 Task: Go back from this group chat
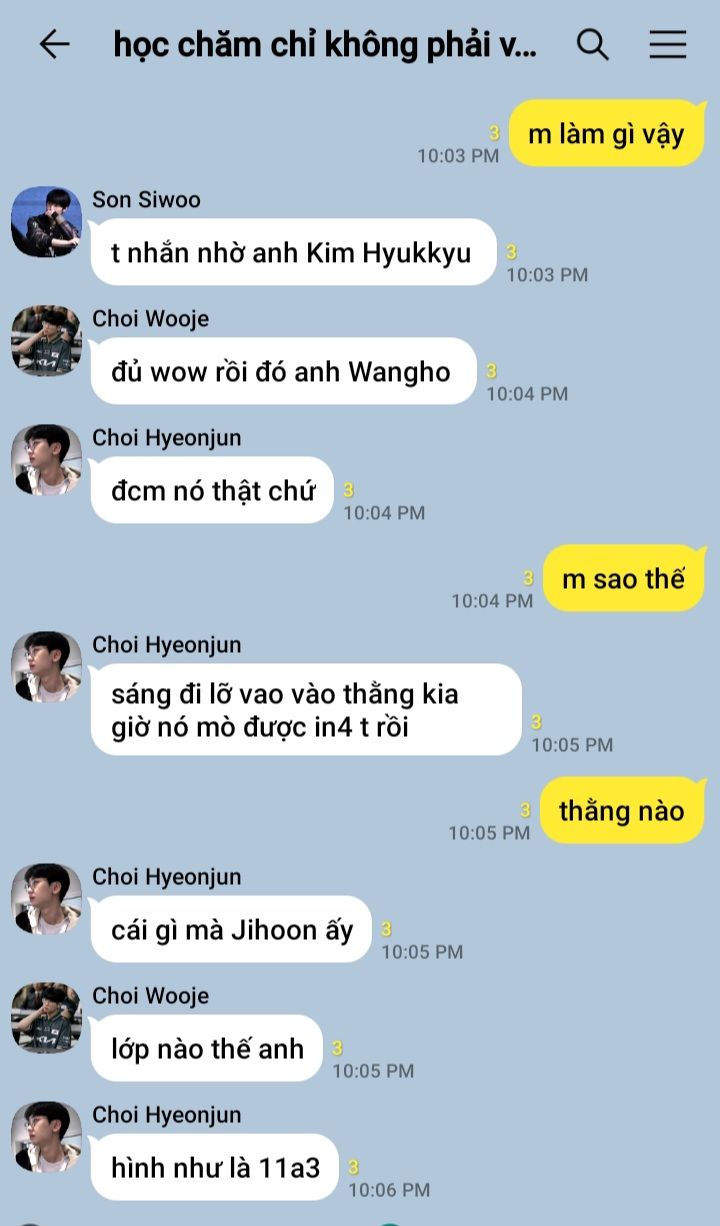point(54,44)
